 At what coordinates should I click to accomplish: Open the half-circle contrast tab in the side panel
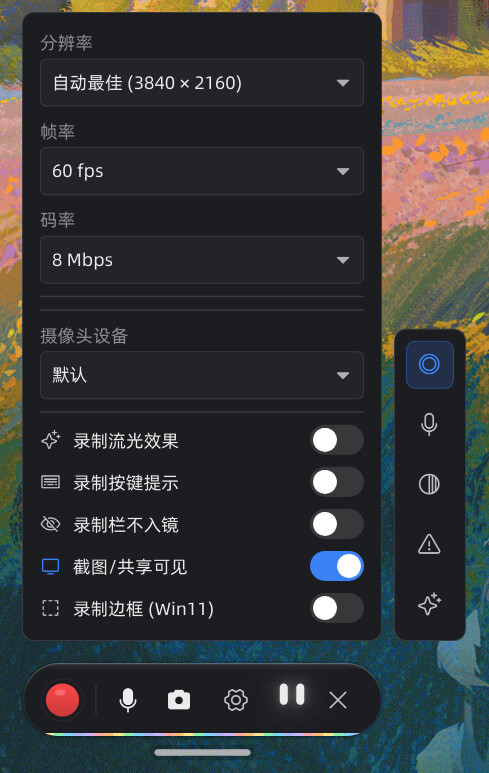pos(429,484)
